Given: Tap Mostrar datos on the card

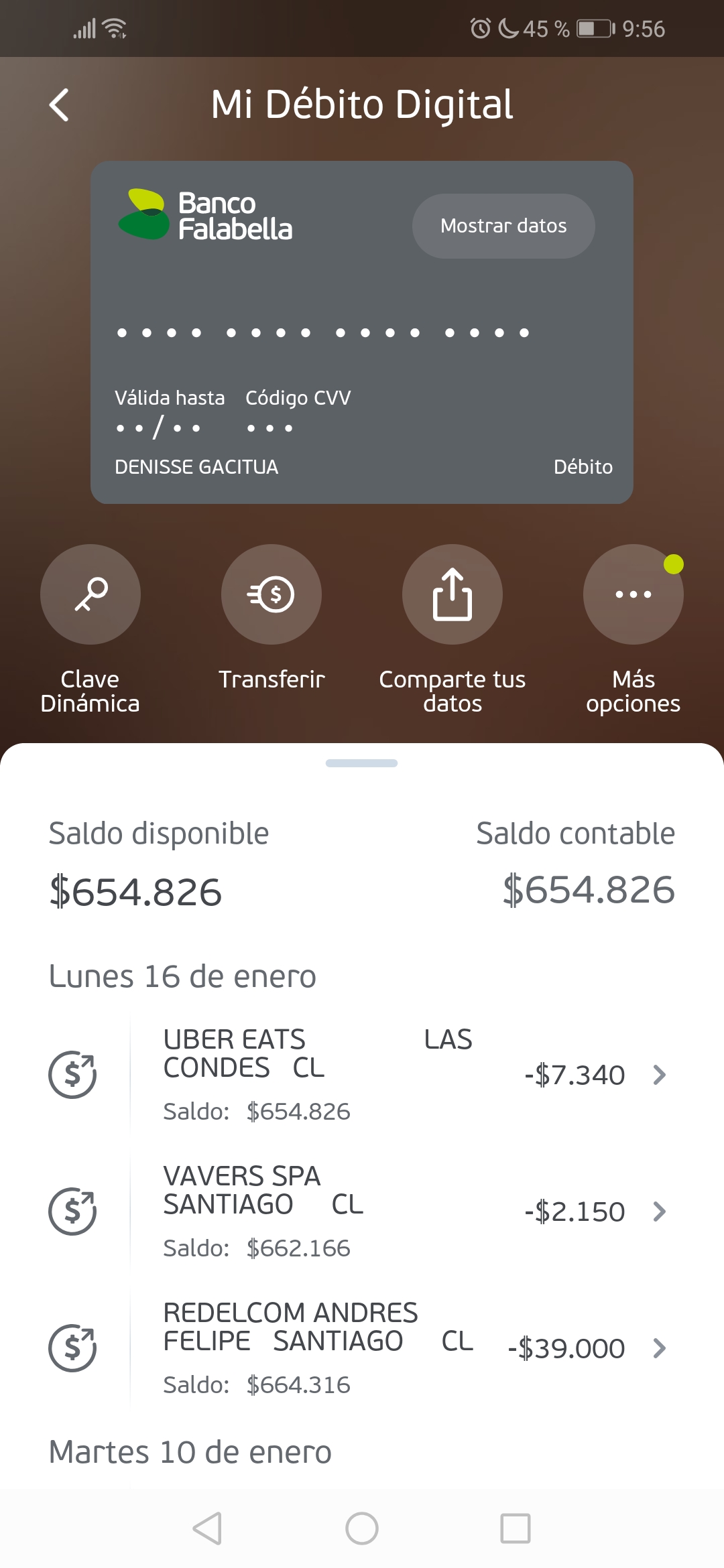Looking at the screenshot, I should [x=503, y=226].
